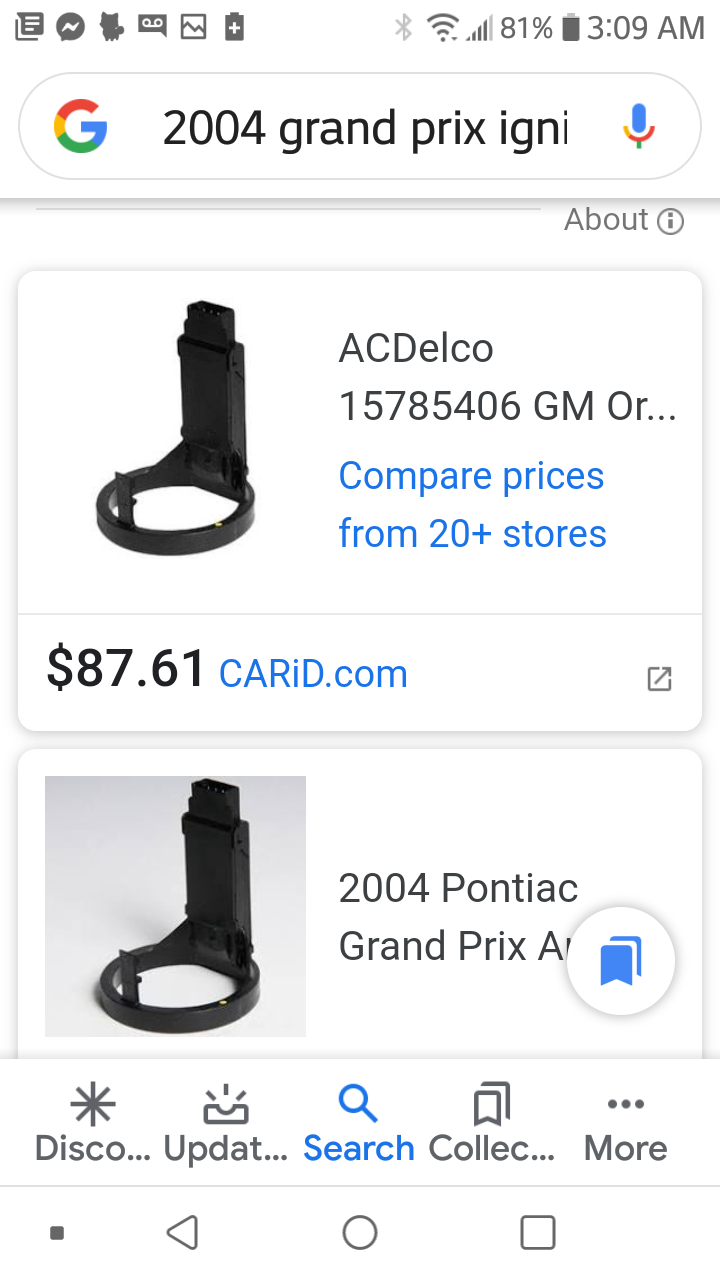Image resolution: width=720 pixels, height=1280 pixels.
Task: Return to the home screen
Action: pyautogui.click(x=360, y=1232)
